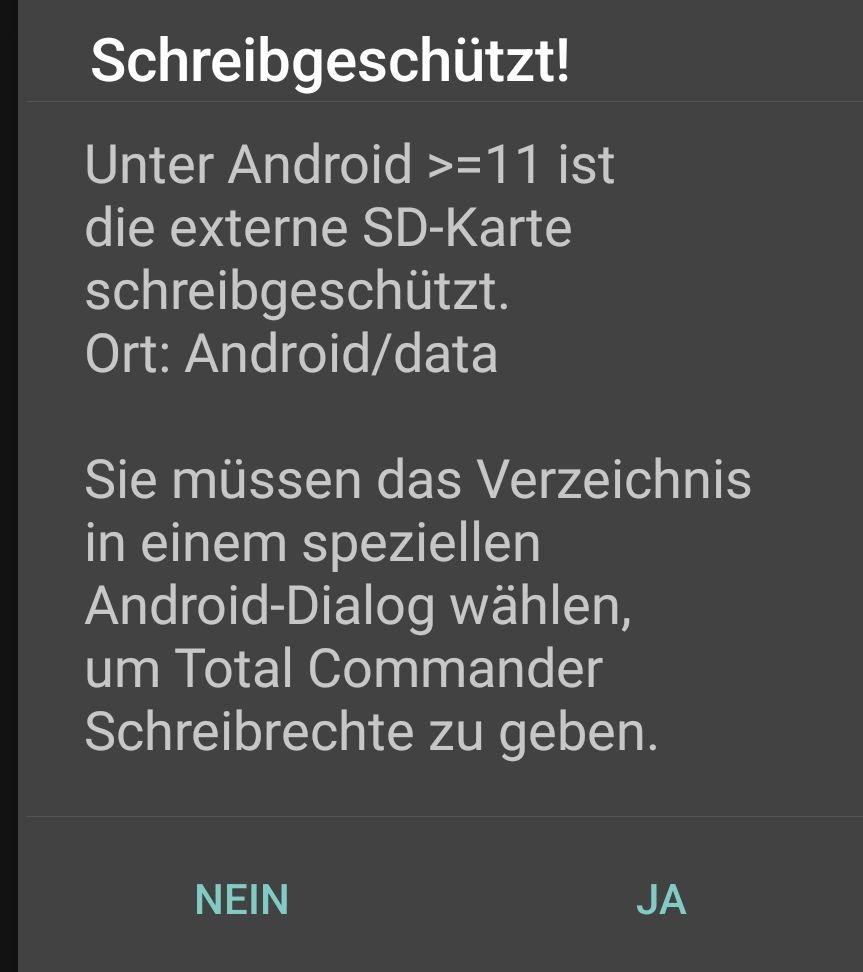The image size is (863, 972).
Task: Confirm with the JA button
Action: point(661,899)
